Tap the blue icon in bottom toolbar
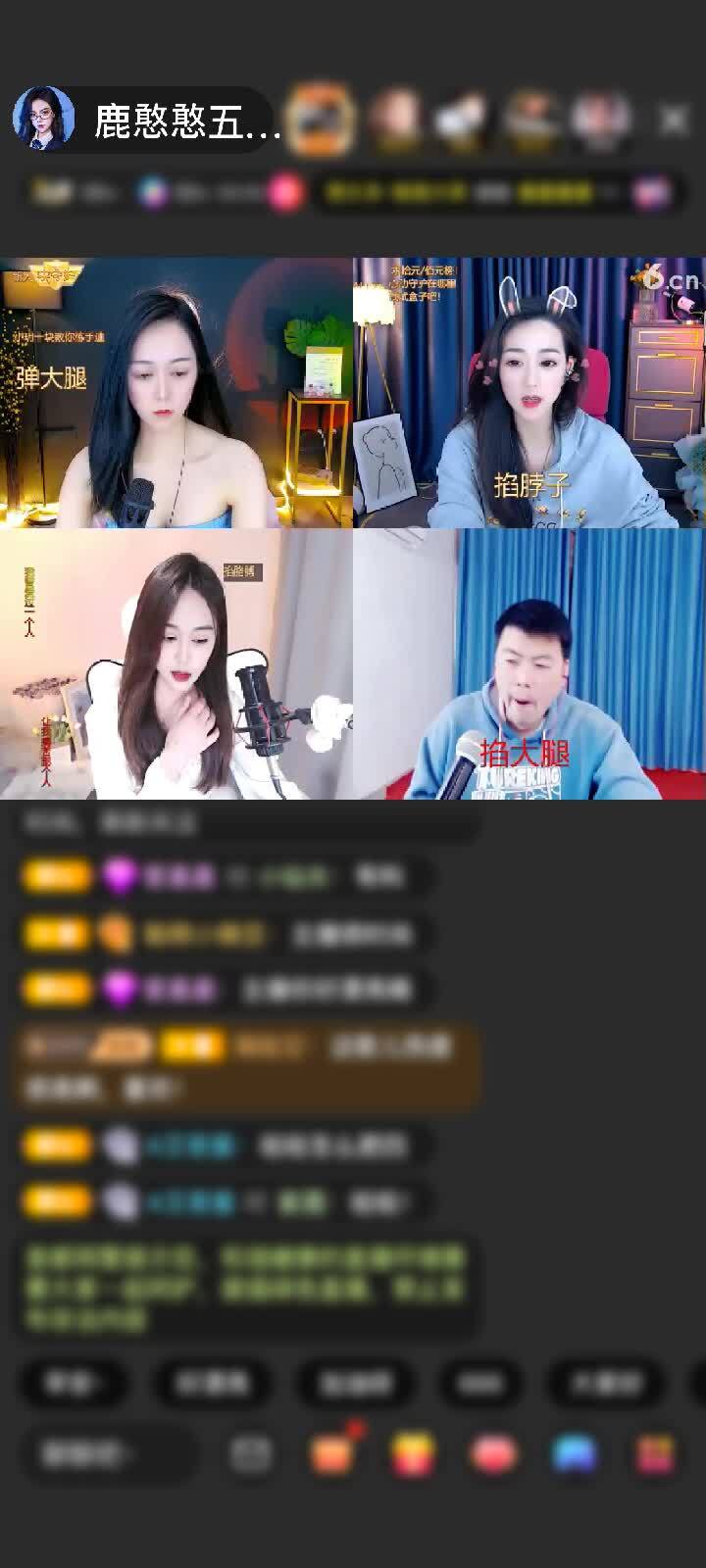Viewport: 706px width, 1568px height. tap(575, 1453)
